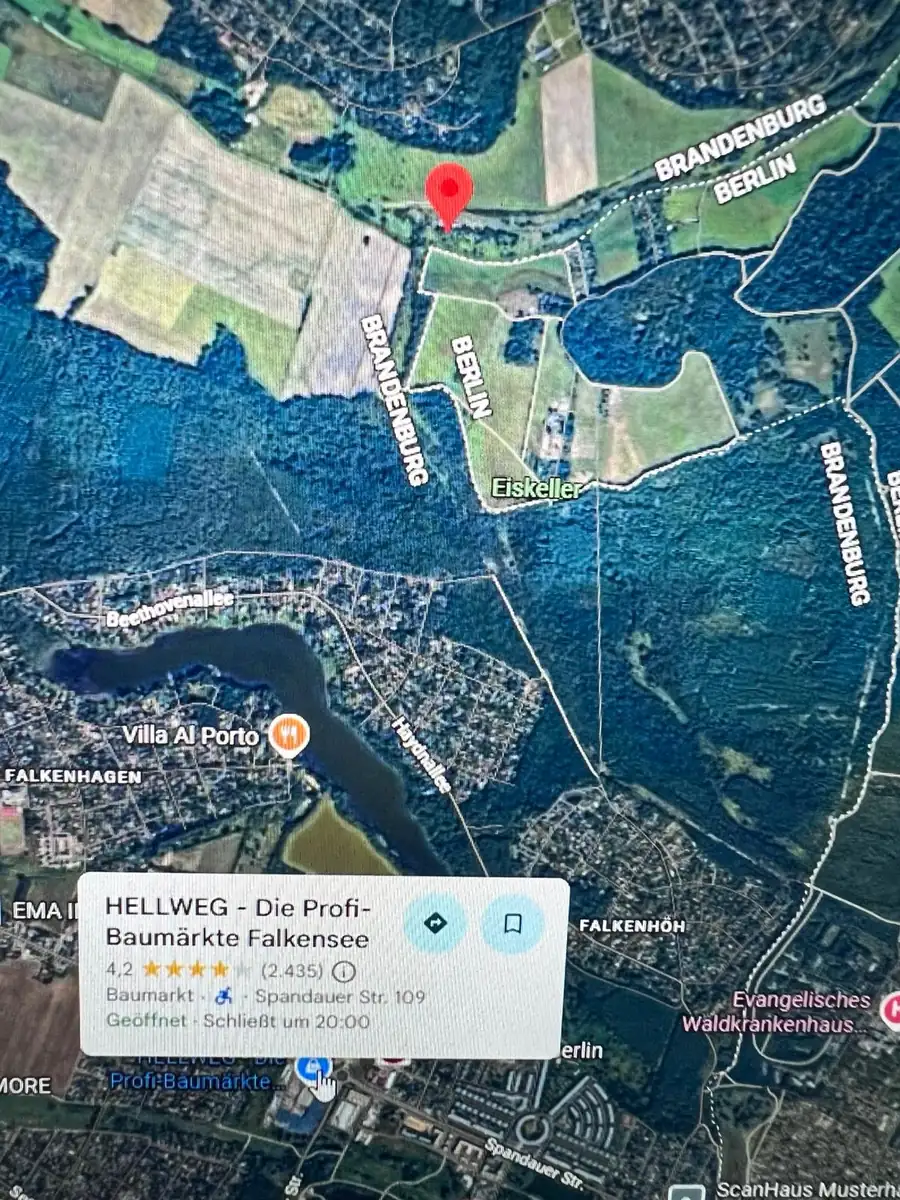
Task: Open the HELLWEG card for details
Action: [323, 965]
